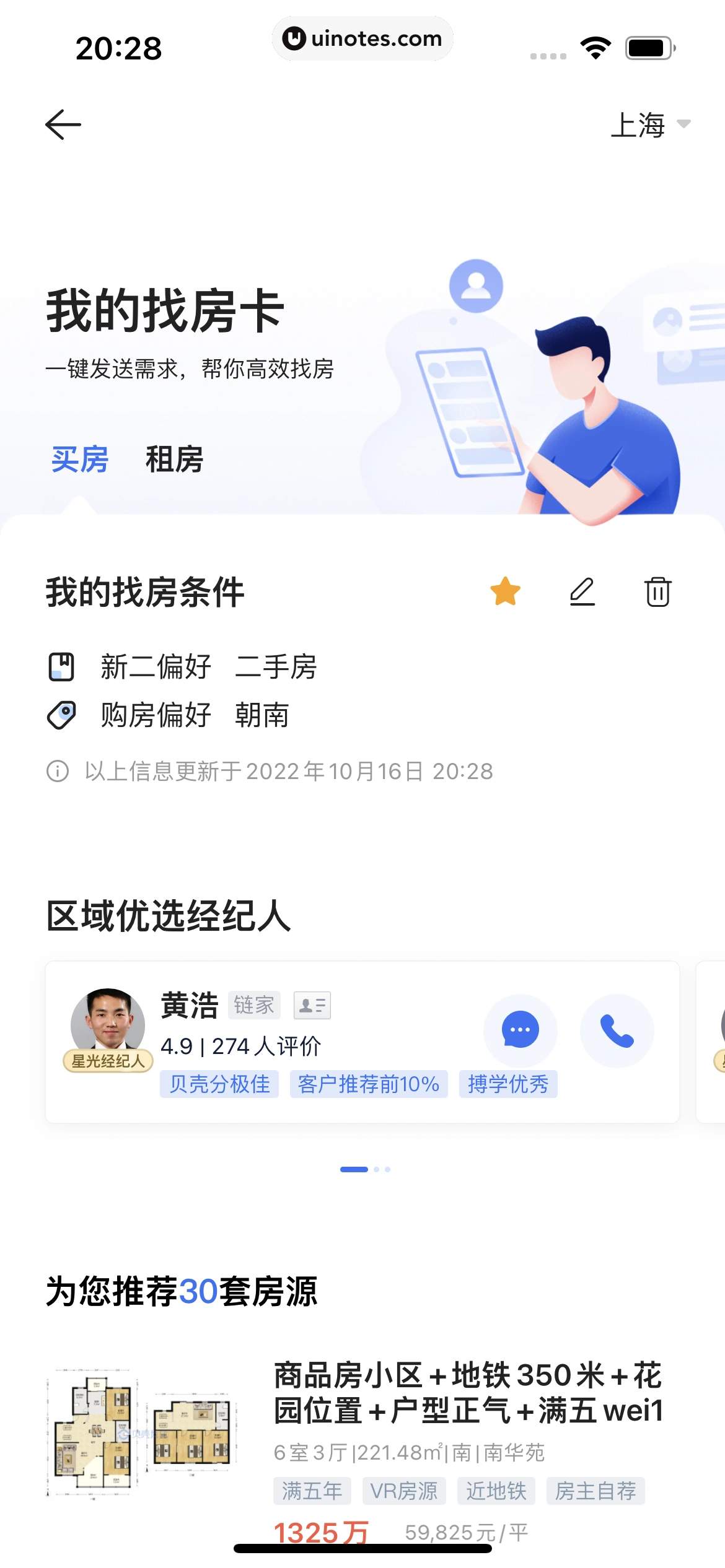725x1568 pixels.
Task: Switch to the 租房 tab
Action: pos(174,460)
